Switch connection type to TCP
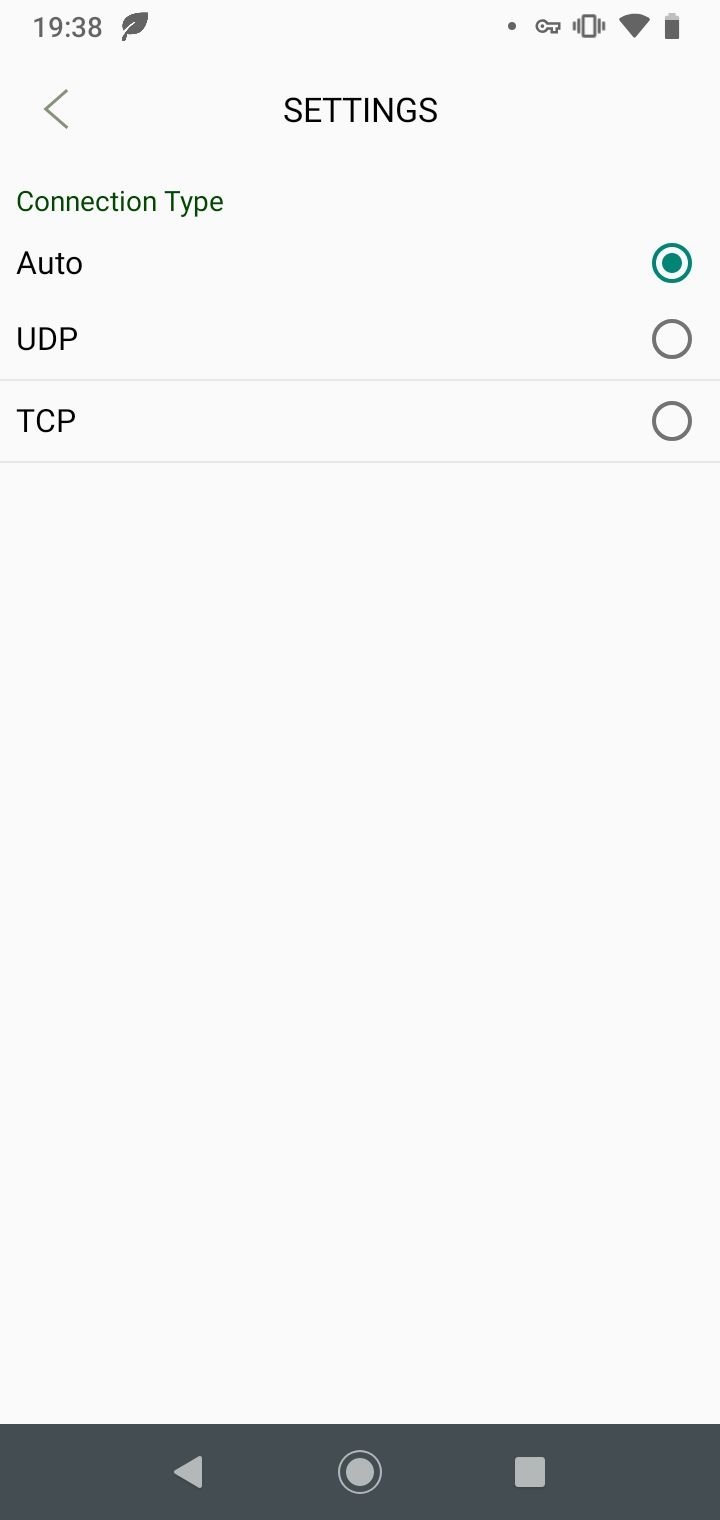 click(x=360, y=421)
